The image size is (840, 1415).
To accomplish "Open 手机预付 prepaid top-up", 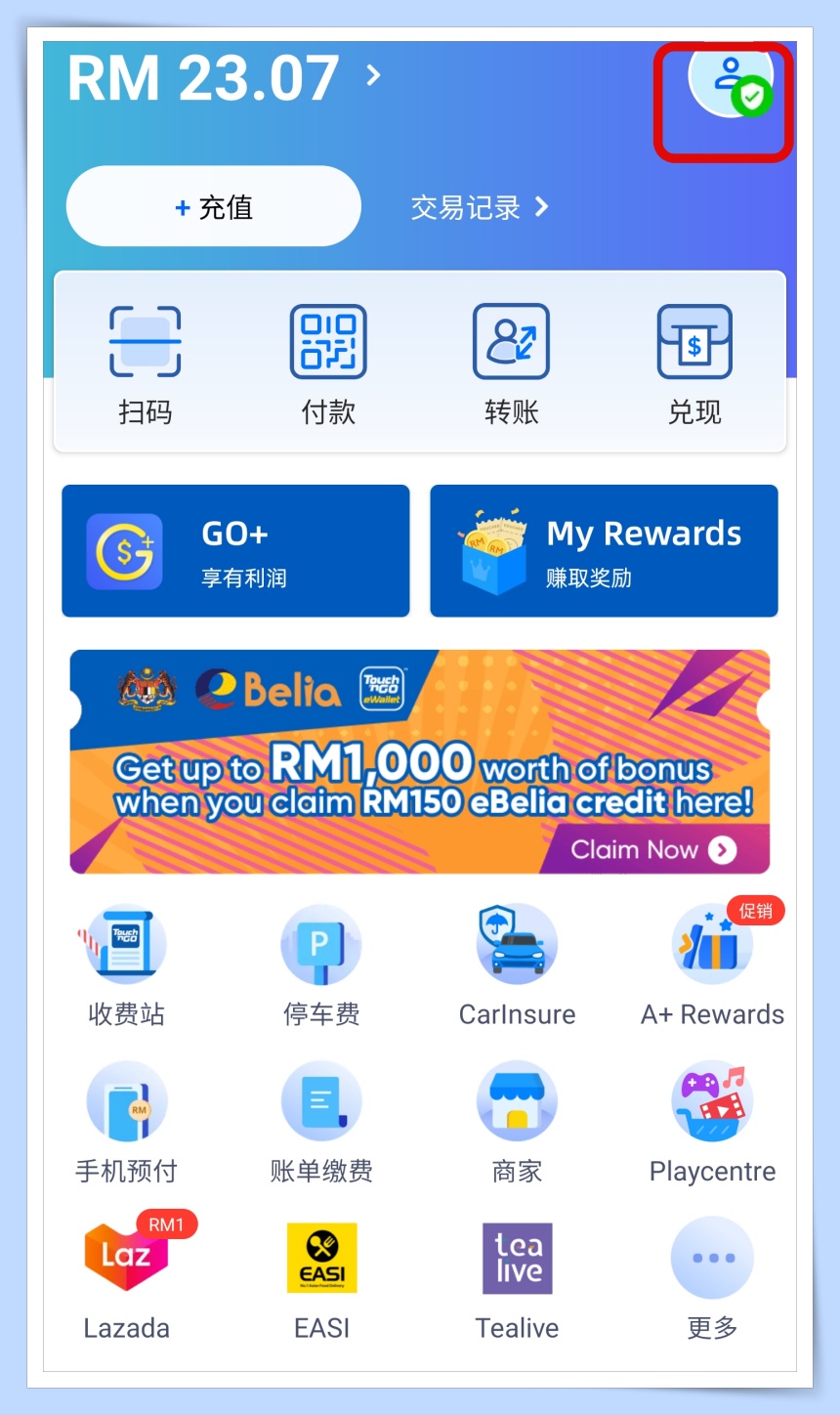I will (x=126, y=1121).
